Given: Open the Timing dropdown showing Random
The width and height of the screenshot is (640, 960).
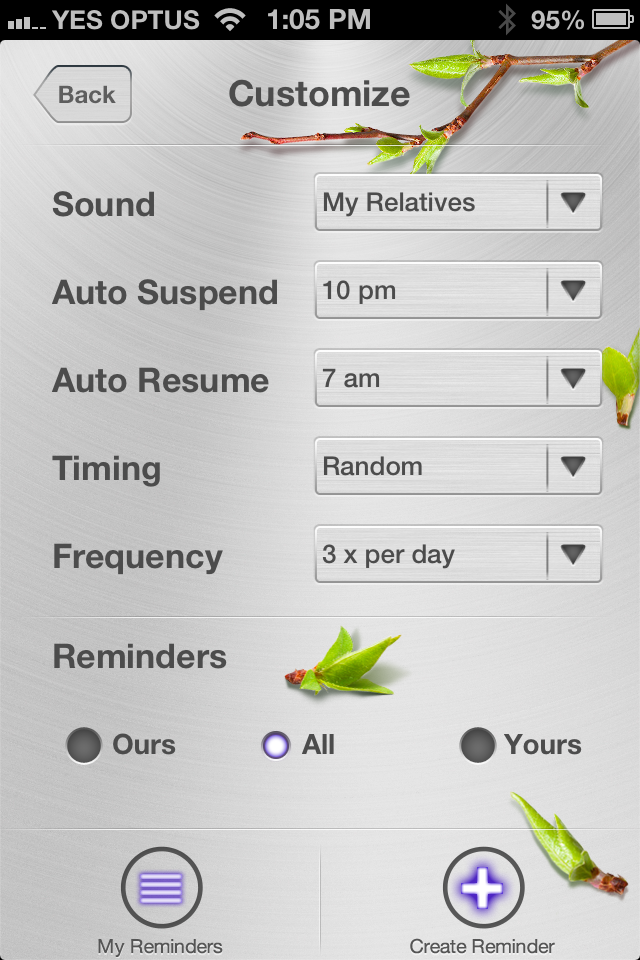Looking at the screenshot, I should [458, 466].
